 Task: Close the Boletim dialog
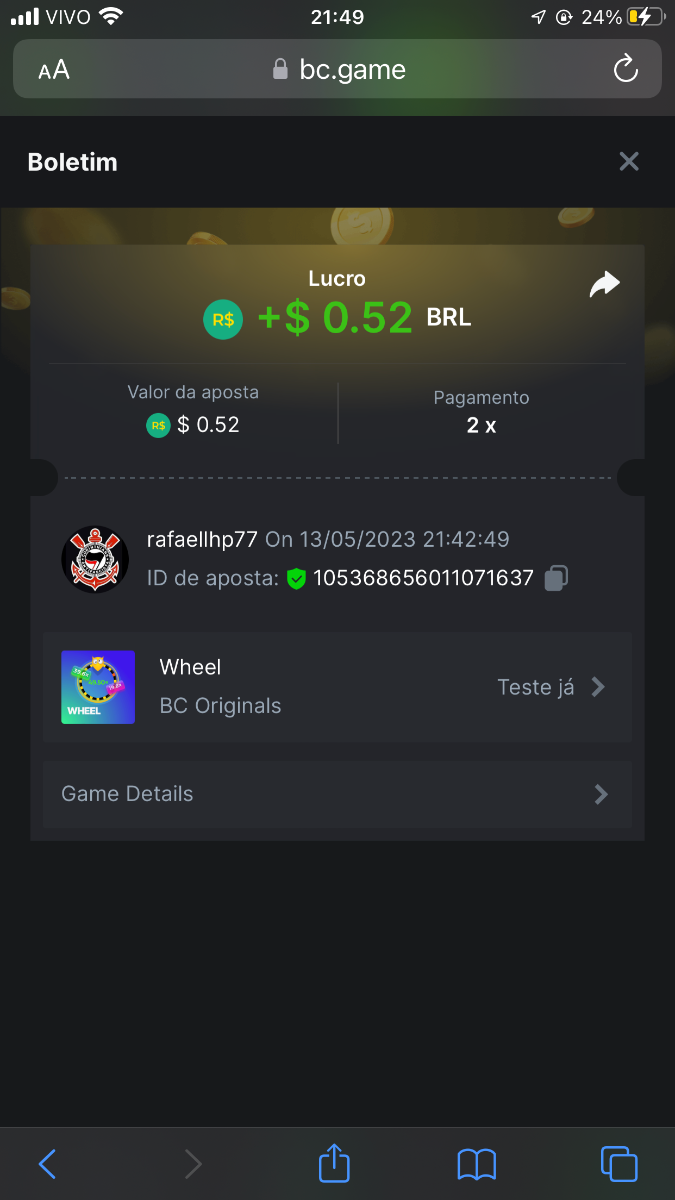pyautogui.click(x=628, y=162)
